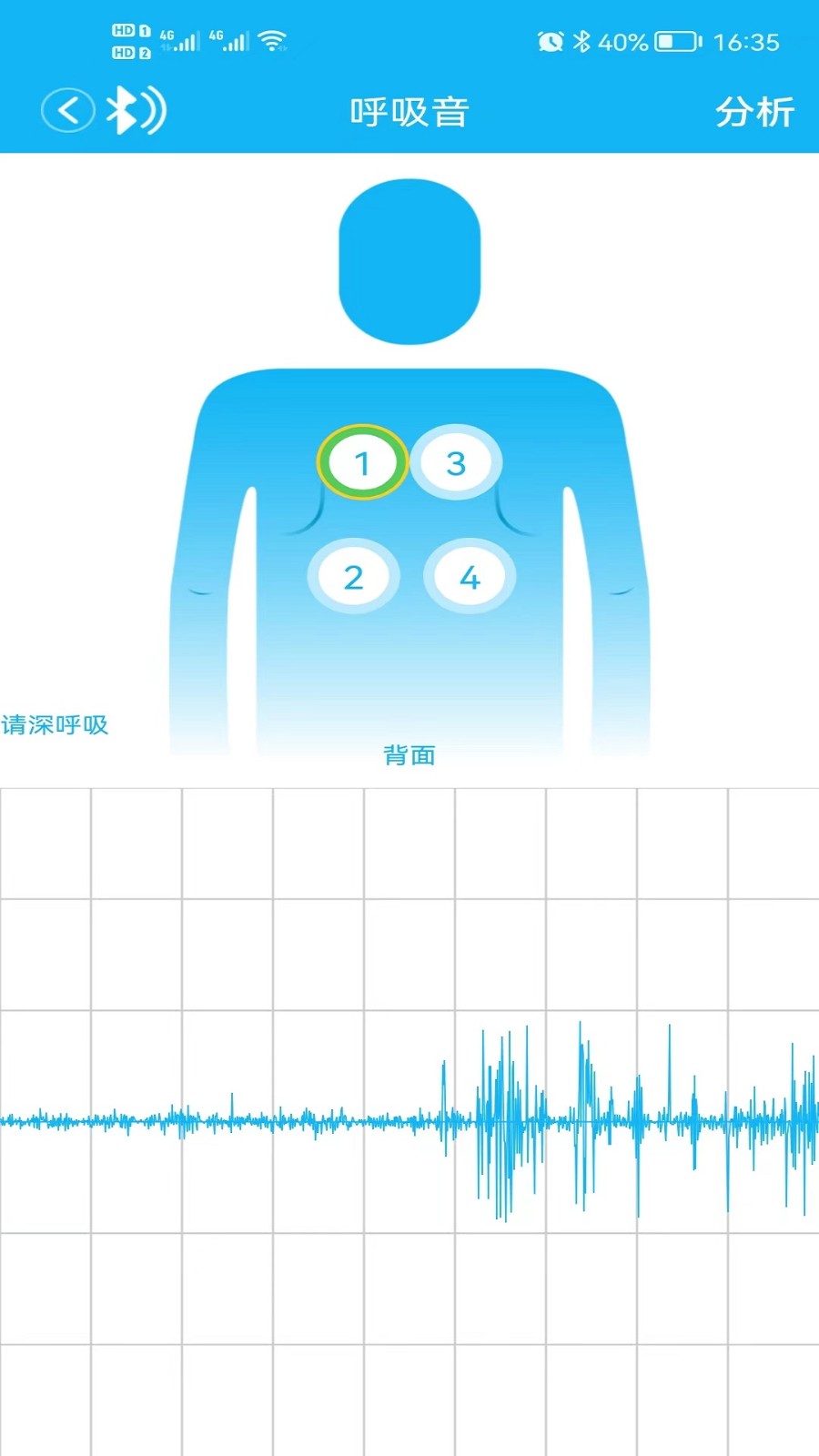This screenshot has height=1456, width=819.
Task: Open the 呼吸音 title screen
Action: click(x=410, y=111)
